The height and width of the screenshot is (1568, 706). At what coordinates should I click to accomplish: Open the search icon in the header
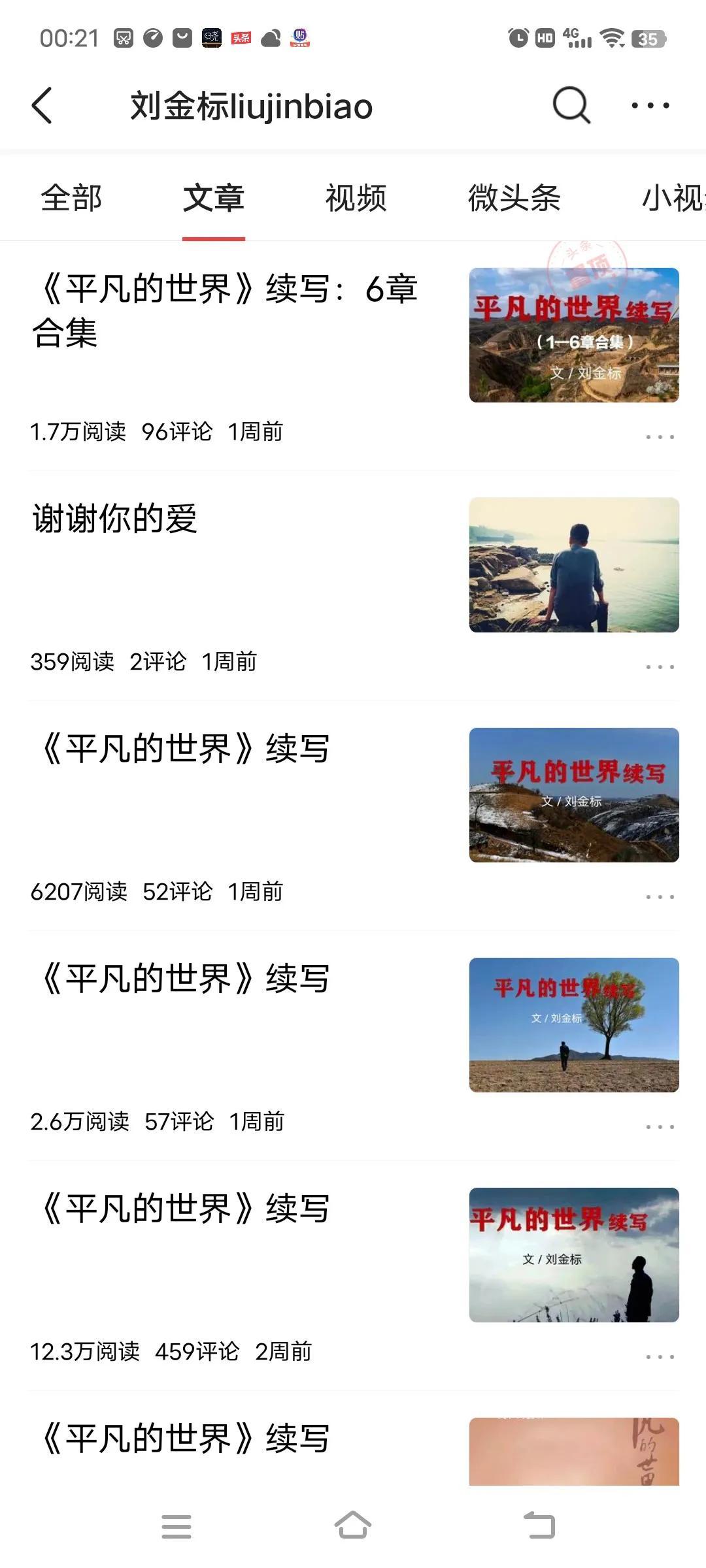[571, 105]
